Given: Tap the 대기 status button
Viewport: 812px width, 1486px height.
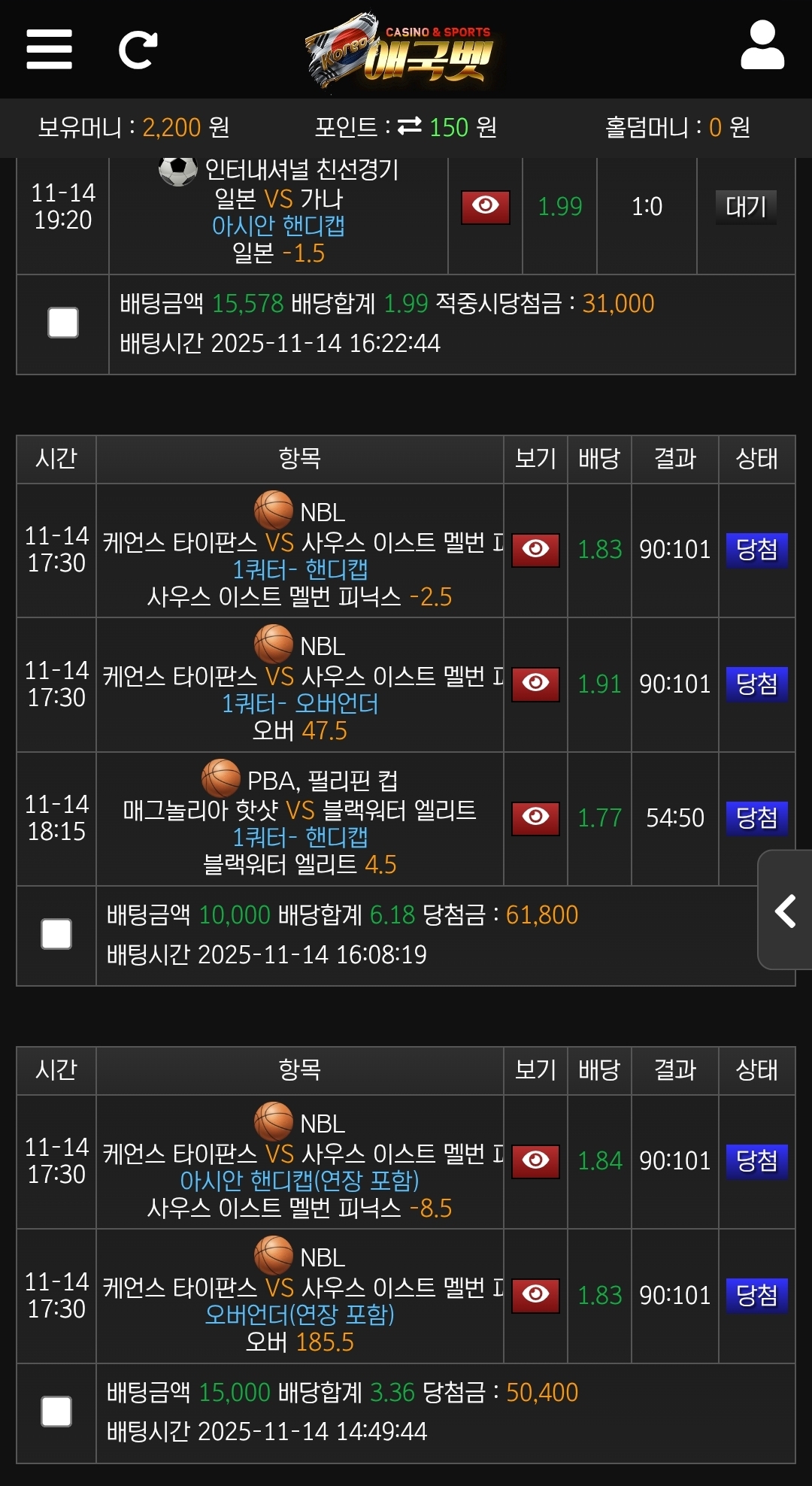Looking at the screenshot, I should pos(745,207).
